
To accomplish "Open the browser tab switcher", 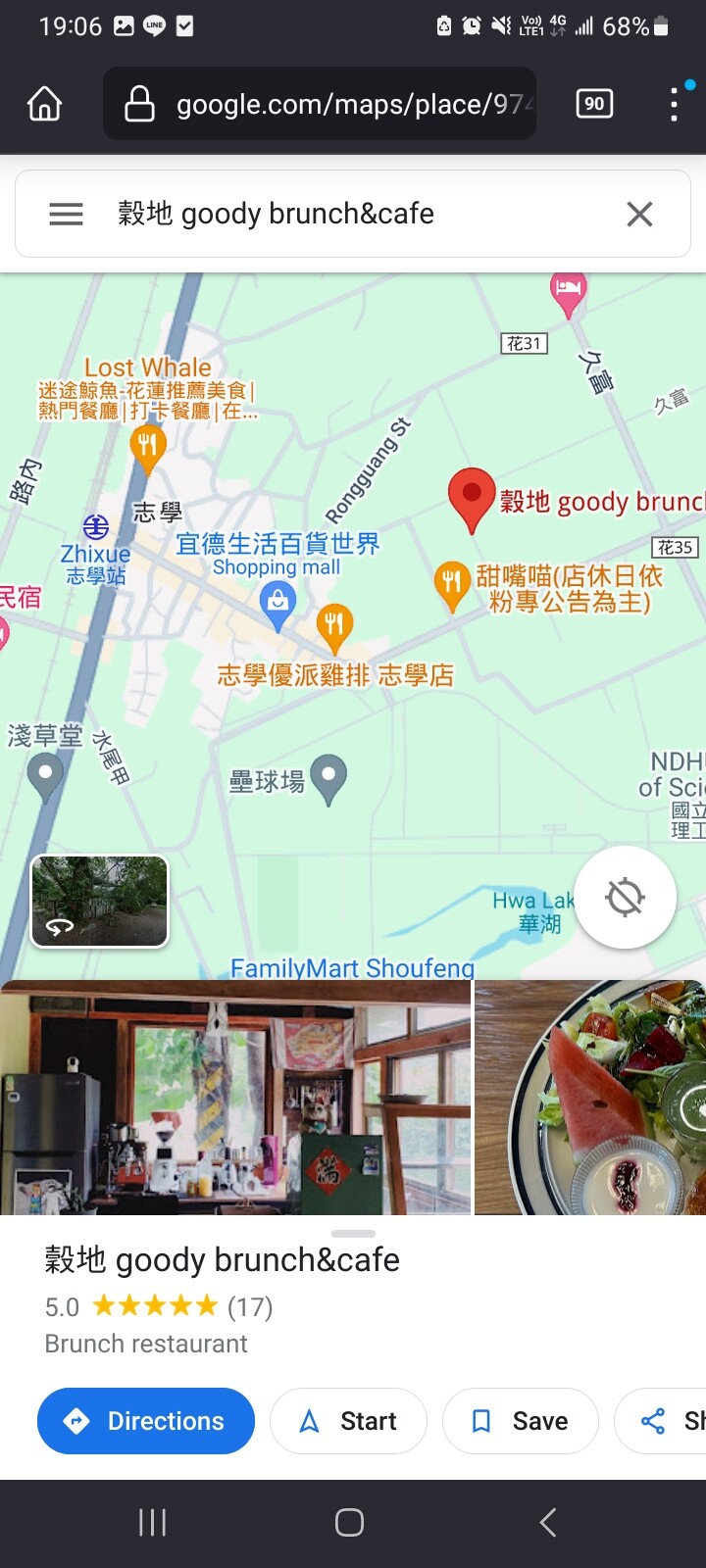I will pyautogui.click(x=594, y=104).
